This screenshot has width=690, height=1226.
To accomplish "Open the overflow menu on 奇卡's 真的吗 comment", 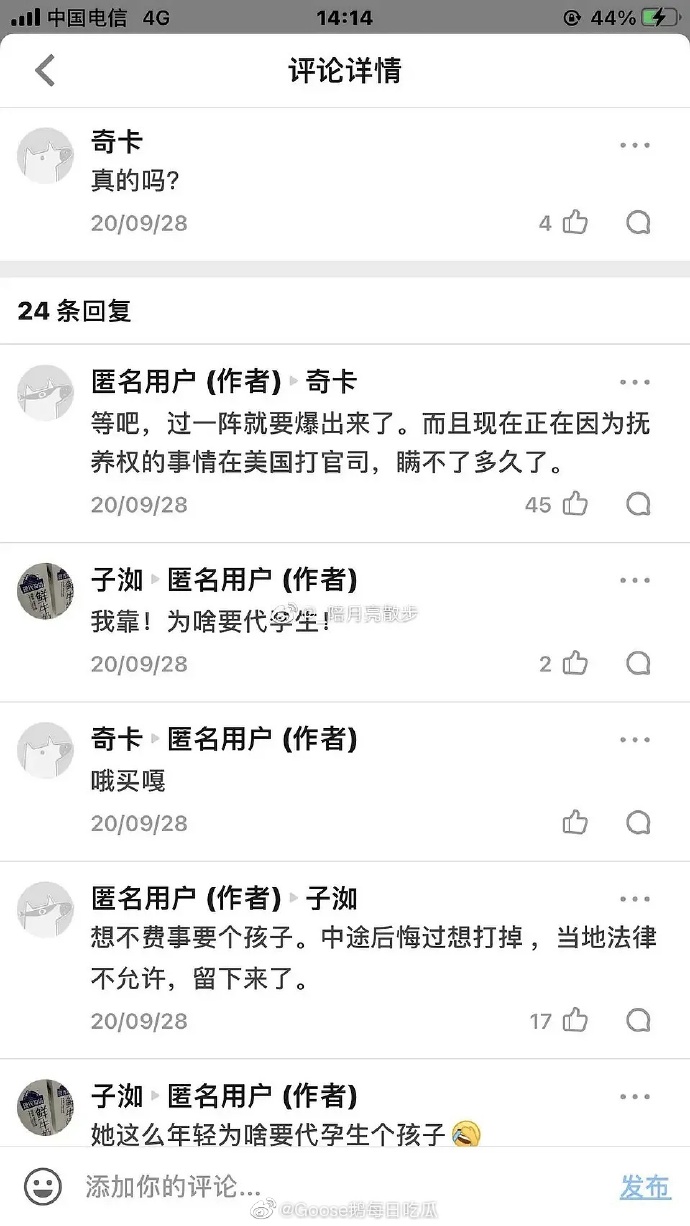I will 635,145.
